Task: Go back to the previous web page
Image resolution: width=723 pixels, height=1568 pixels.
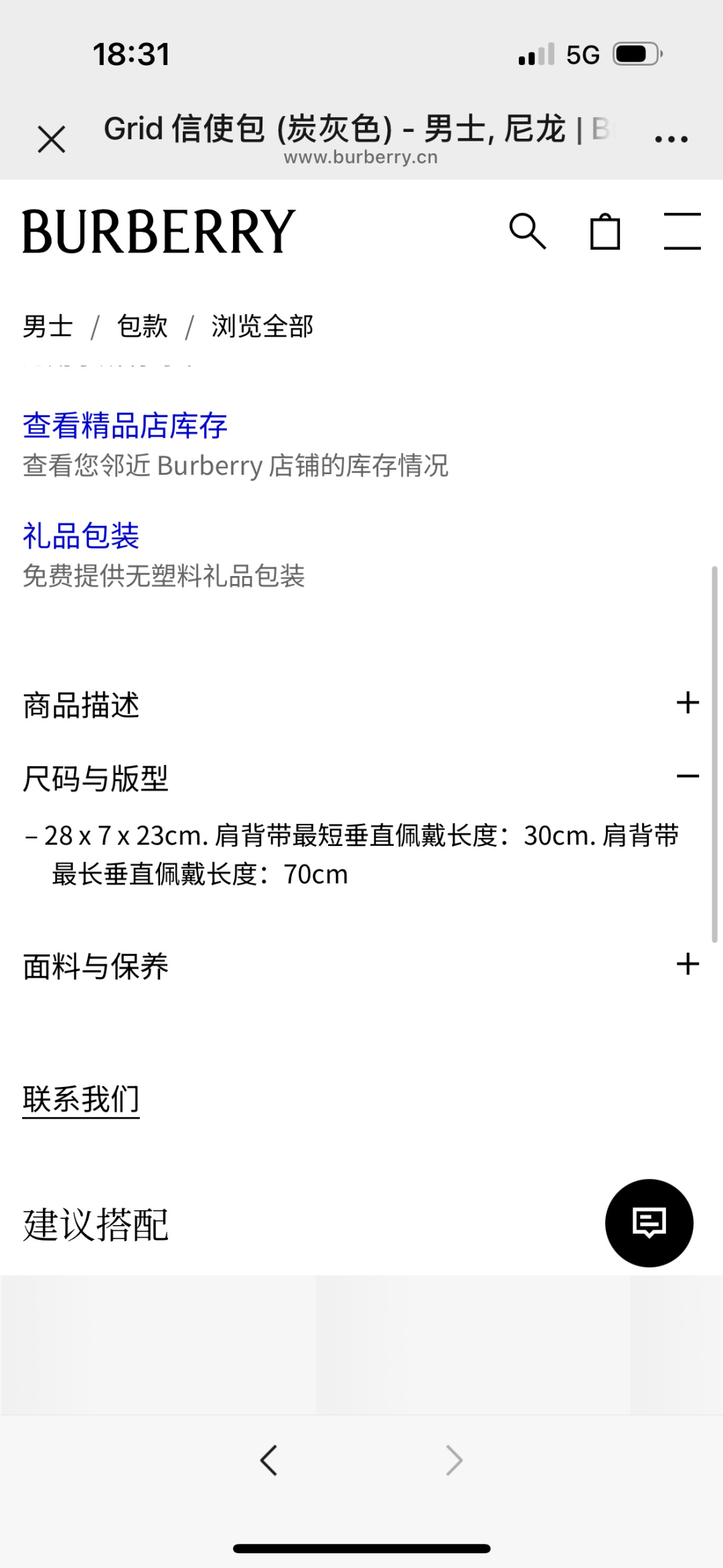Action: pos(269,1460)
